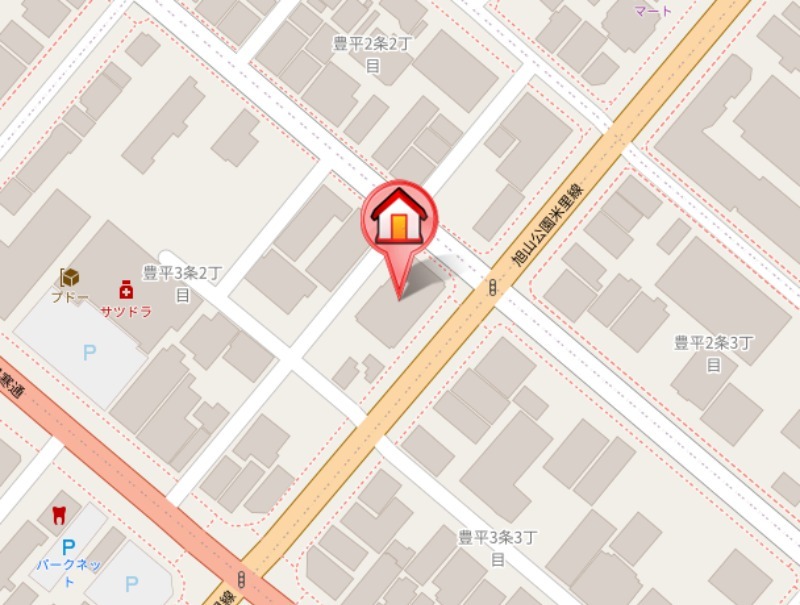
Task: Tap the red house location marker
Action: 399,218
